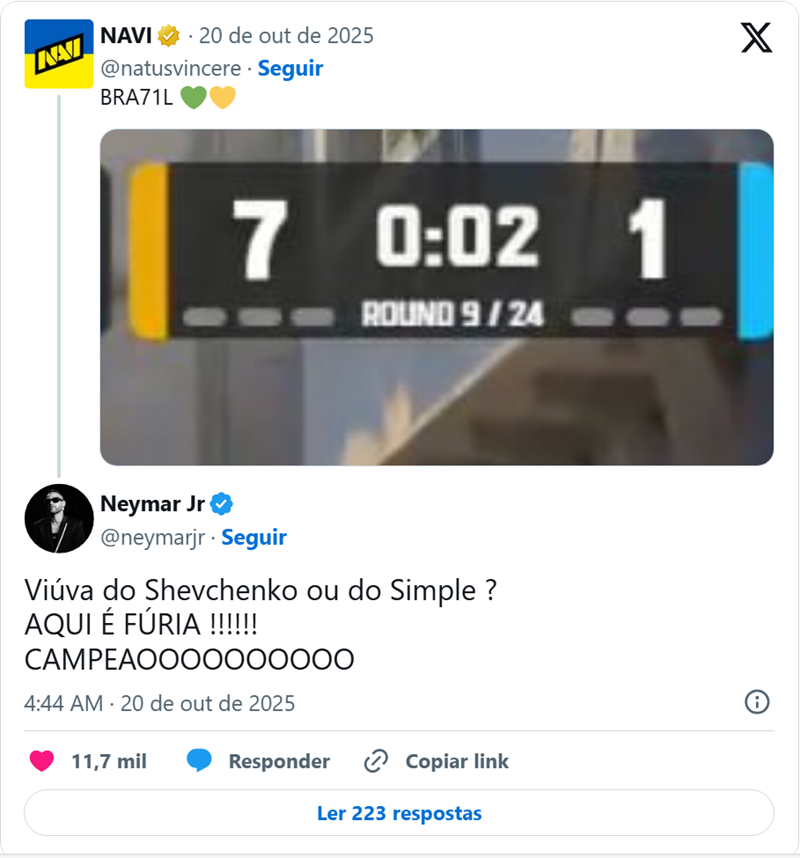Like Neymar Jr's tweet

42,761
